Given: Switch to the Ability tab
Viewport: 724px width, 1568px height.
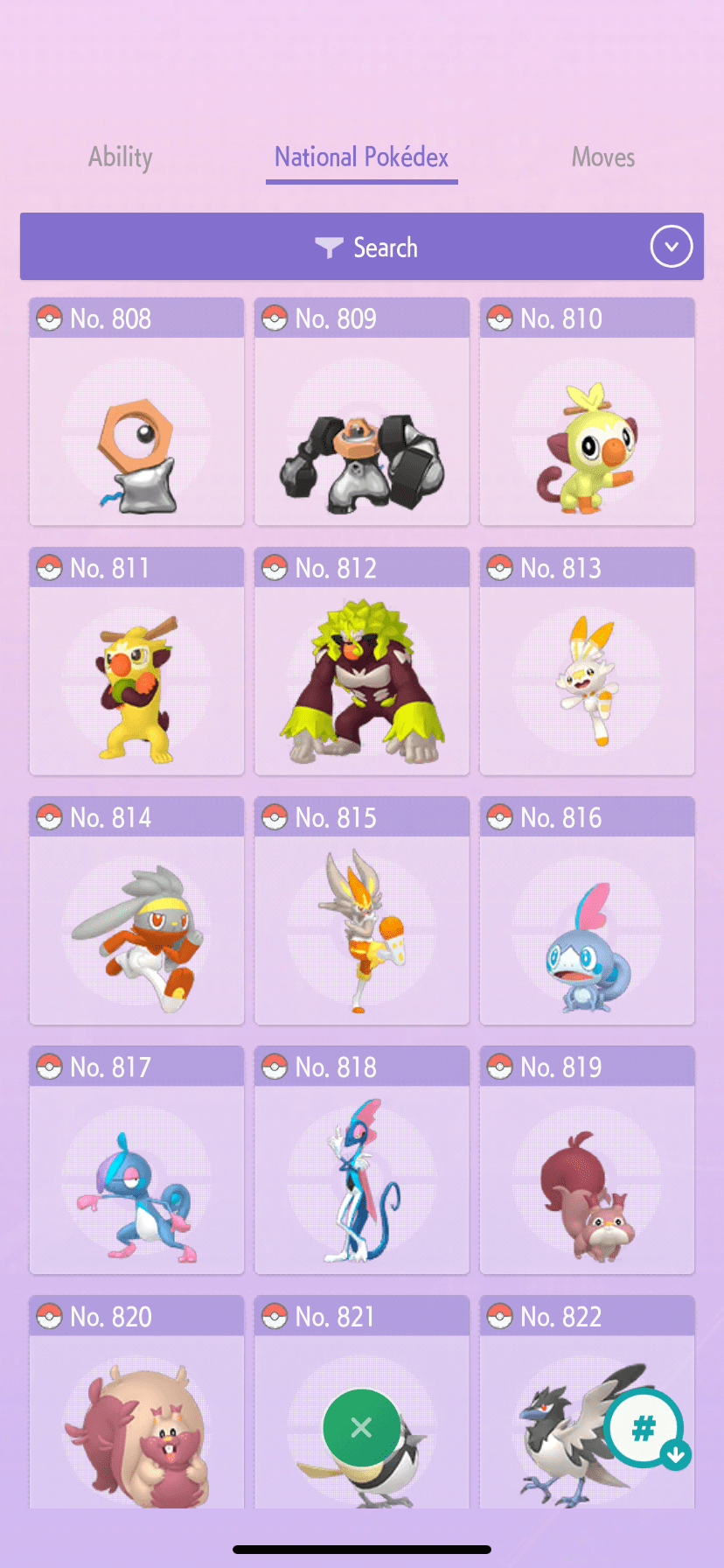Looking at the screenshot, I should coord(121,157).
